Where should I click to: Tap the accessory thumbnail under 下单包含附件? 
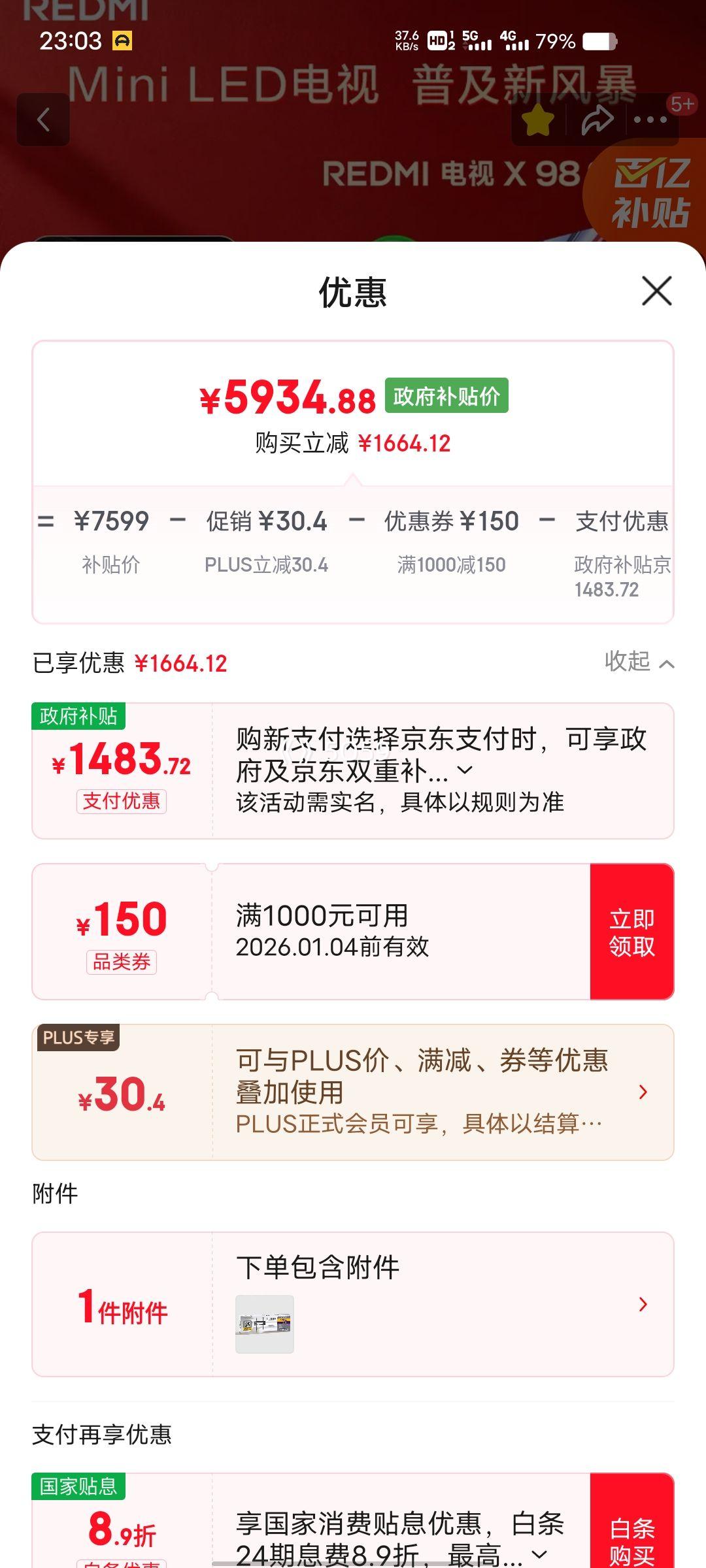click(x=264, y=1324)
